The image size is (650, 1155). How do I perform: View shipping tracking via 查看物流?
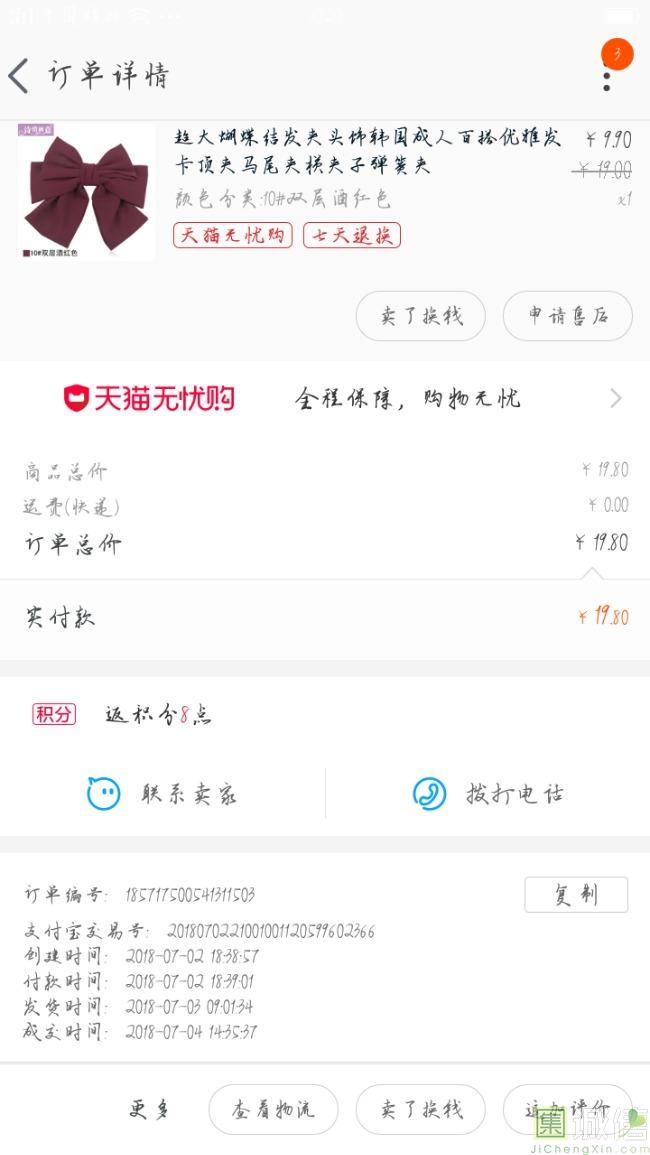pos(273,1109)
